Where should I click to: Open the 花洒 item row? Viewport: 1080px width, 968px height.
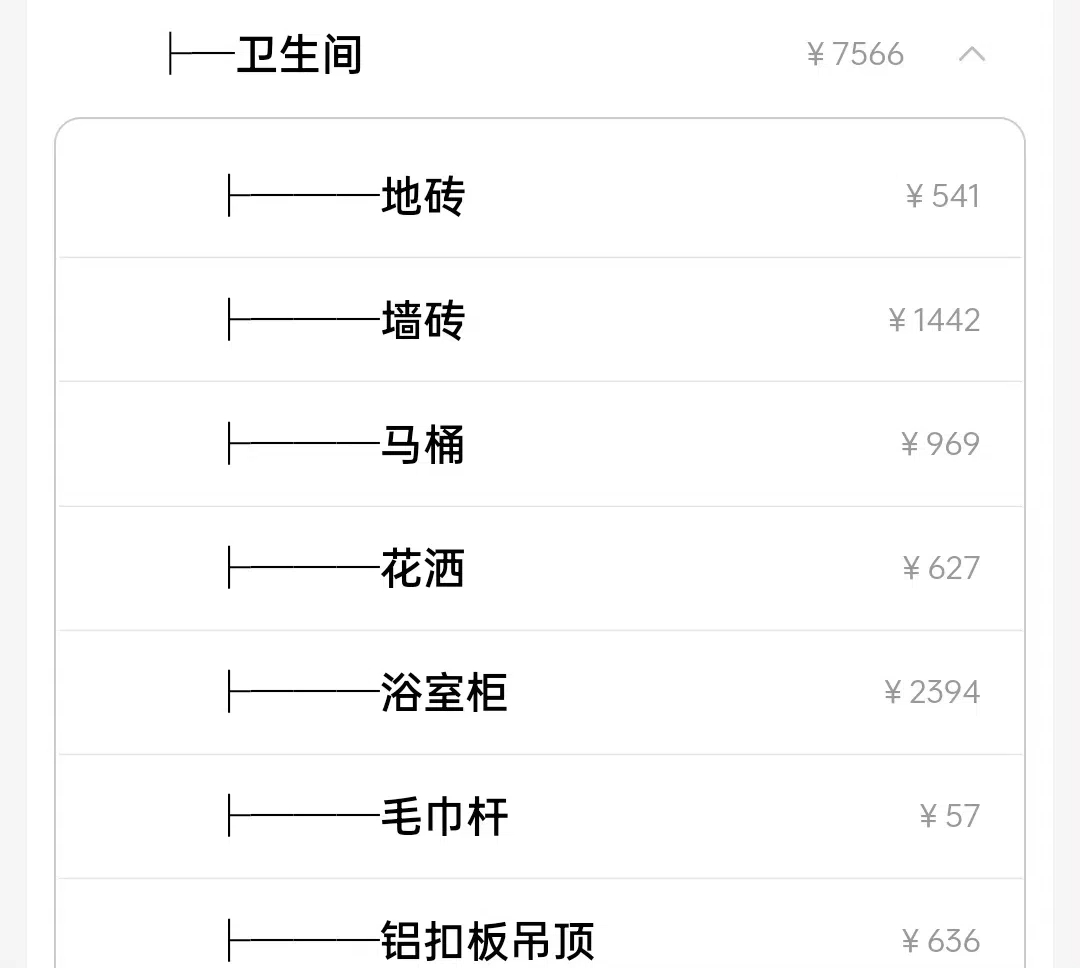click(540, 568)
